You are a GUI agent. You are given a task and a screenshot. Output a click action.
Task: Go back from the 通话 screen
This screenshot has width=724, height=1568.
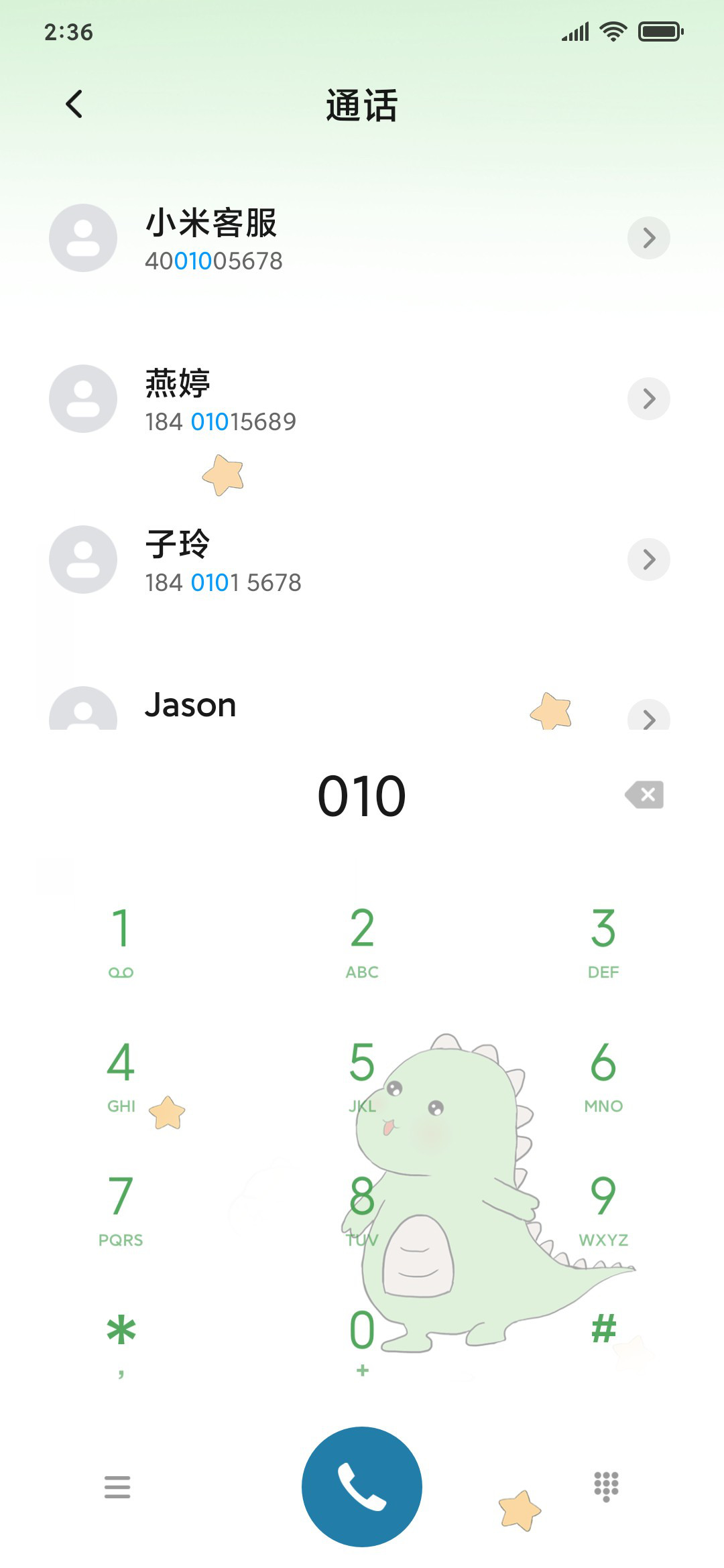74,104
